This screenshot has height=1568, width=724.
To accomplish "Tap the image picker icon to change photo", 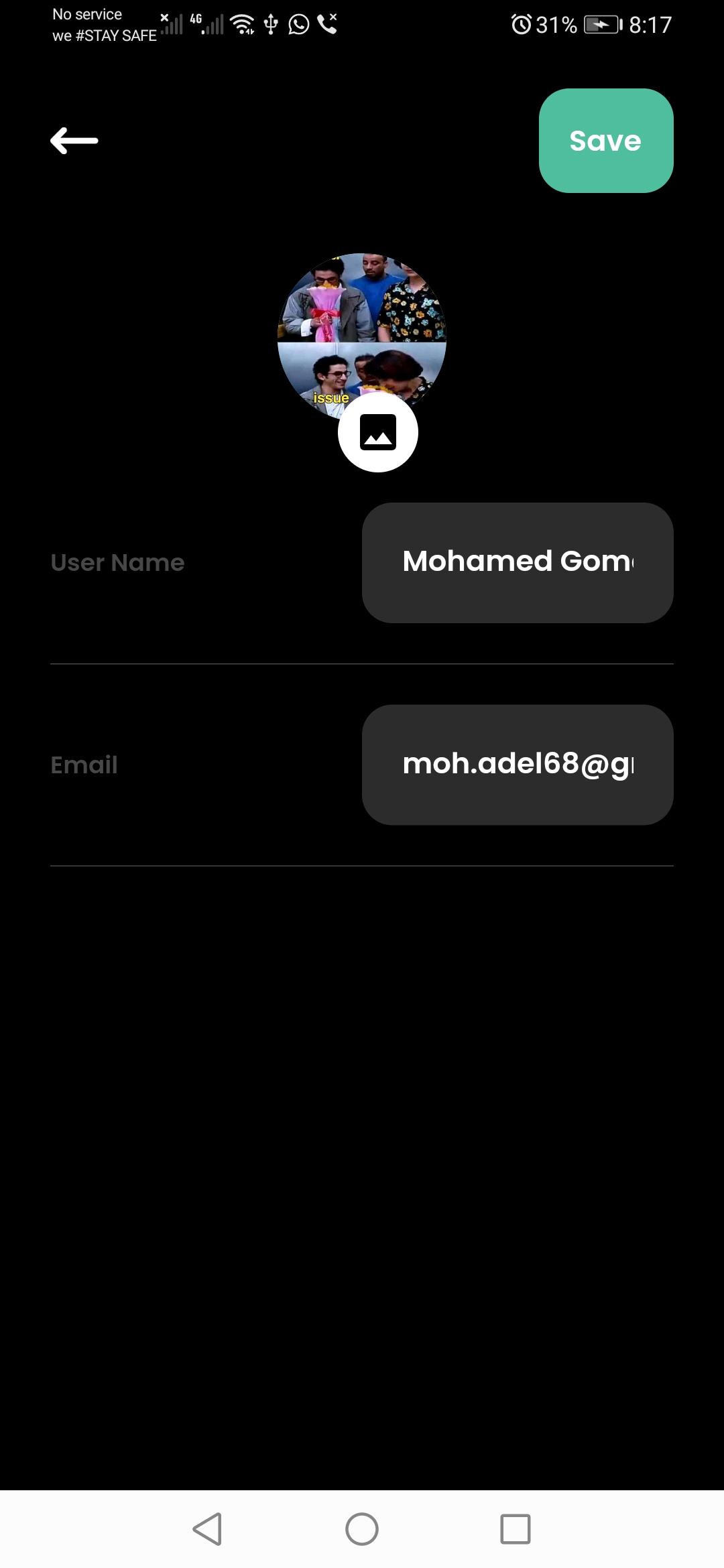I will [377, 432].
